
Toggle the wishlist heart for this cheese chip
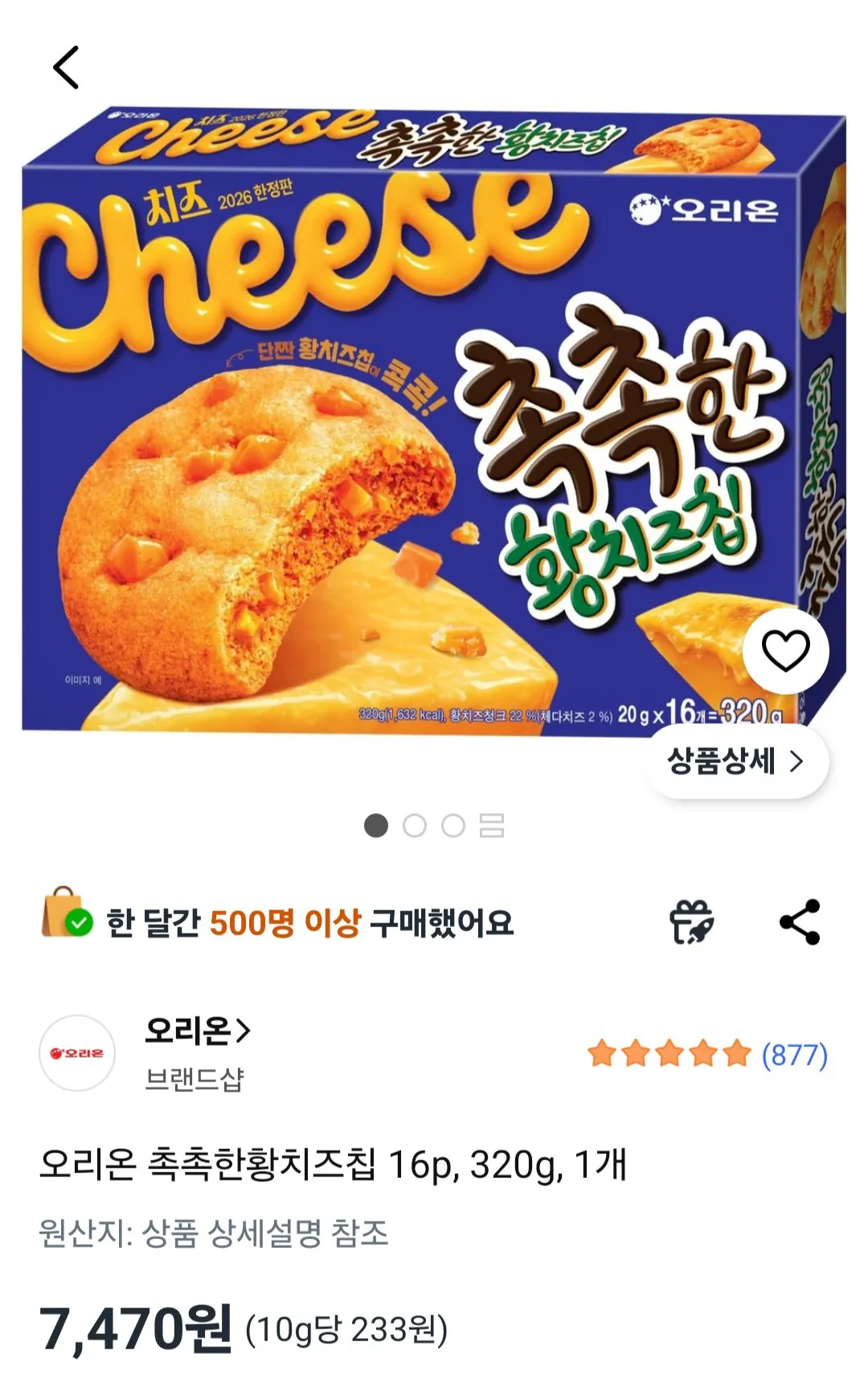pyautogui.click(x=785, y=648)
